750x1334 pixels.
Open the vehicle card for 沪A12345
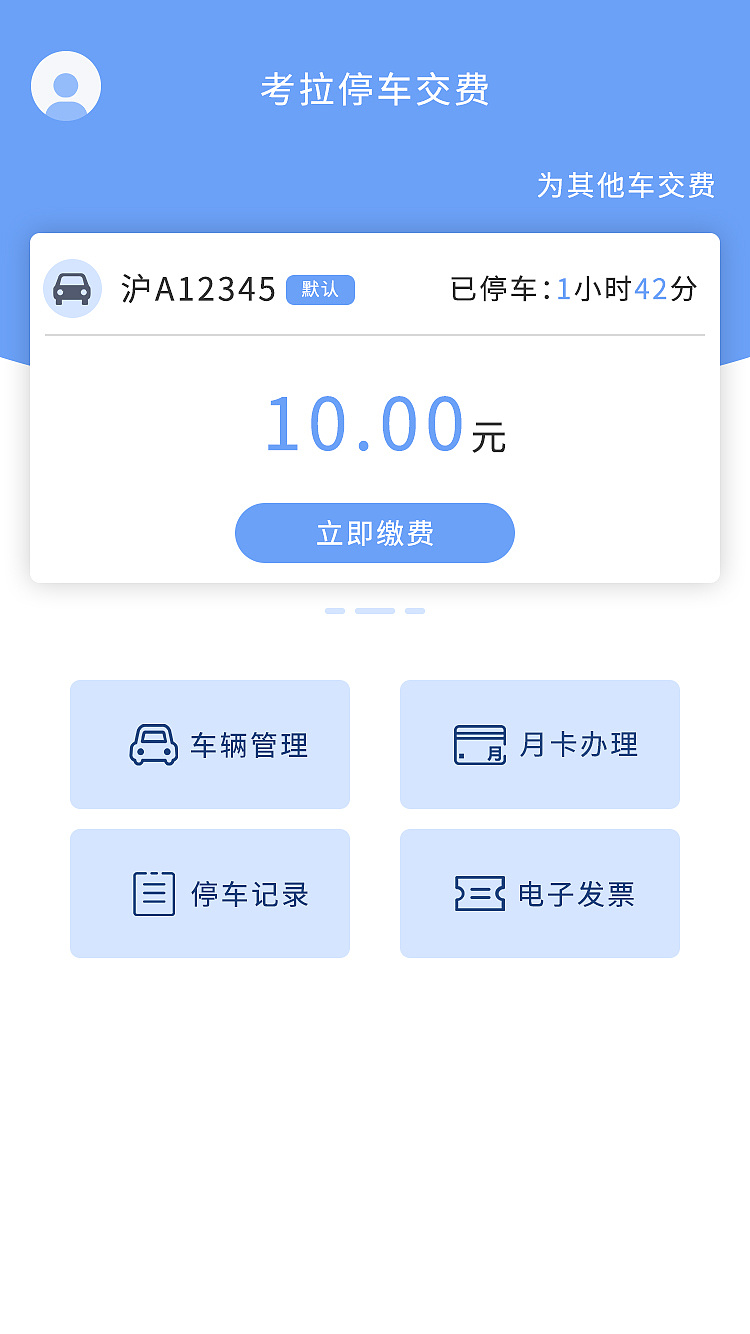pyautogui.click(x=374, y=406)
